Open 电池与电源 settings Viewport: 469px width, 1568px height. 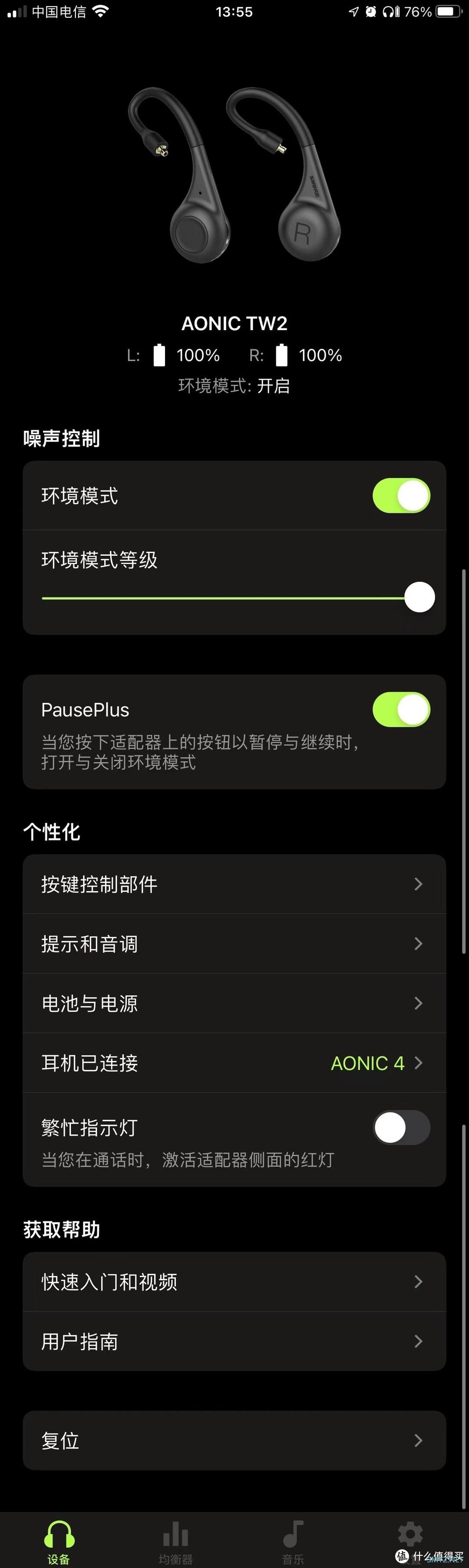(234, 1003)
